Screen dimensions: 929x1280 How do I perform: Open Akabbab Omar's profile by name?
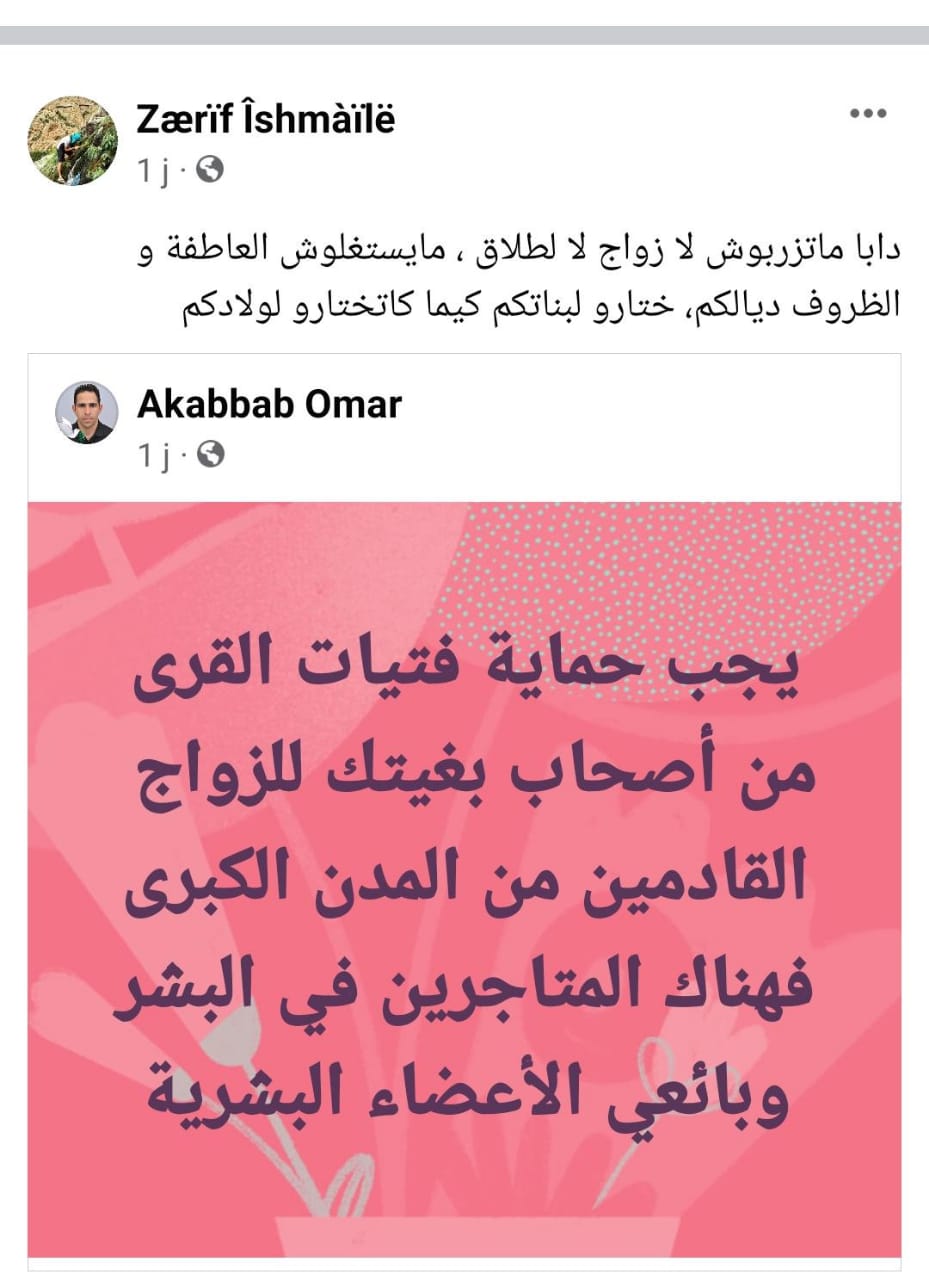tap(269, 404)
